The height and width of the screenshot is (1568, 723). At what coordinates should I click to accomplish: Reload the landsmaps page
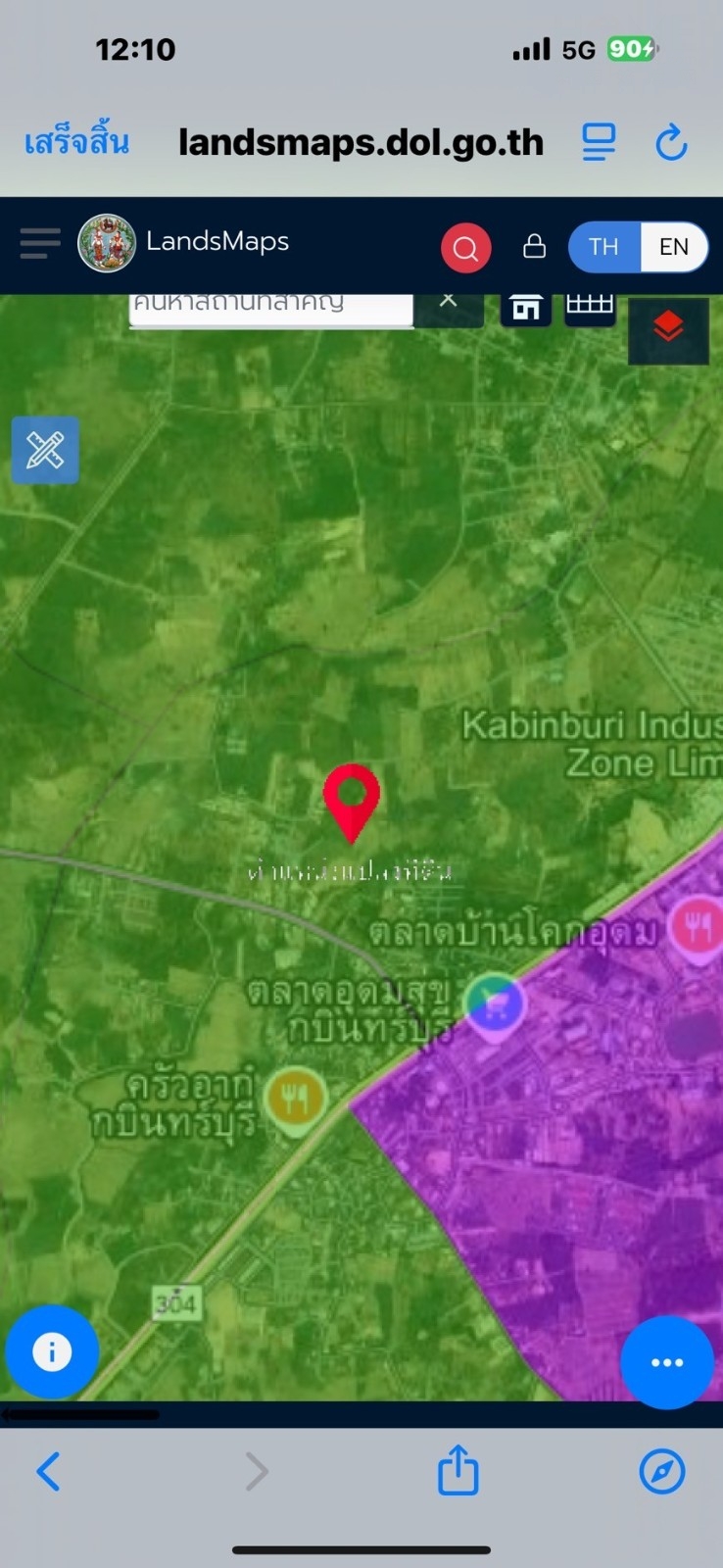pyautogui.click(x=671, y=143)
